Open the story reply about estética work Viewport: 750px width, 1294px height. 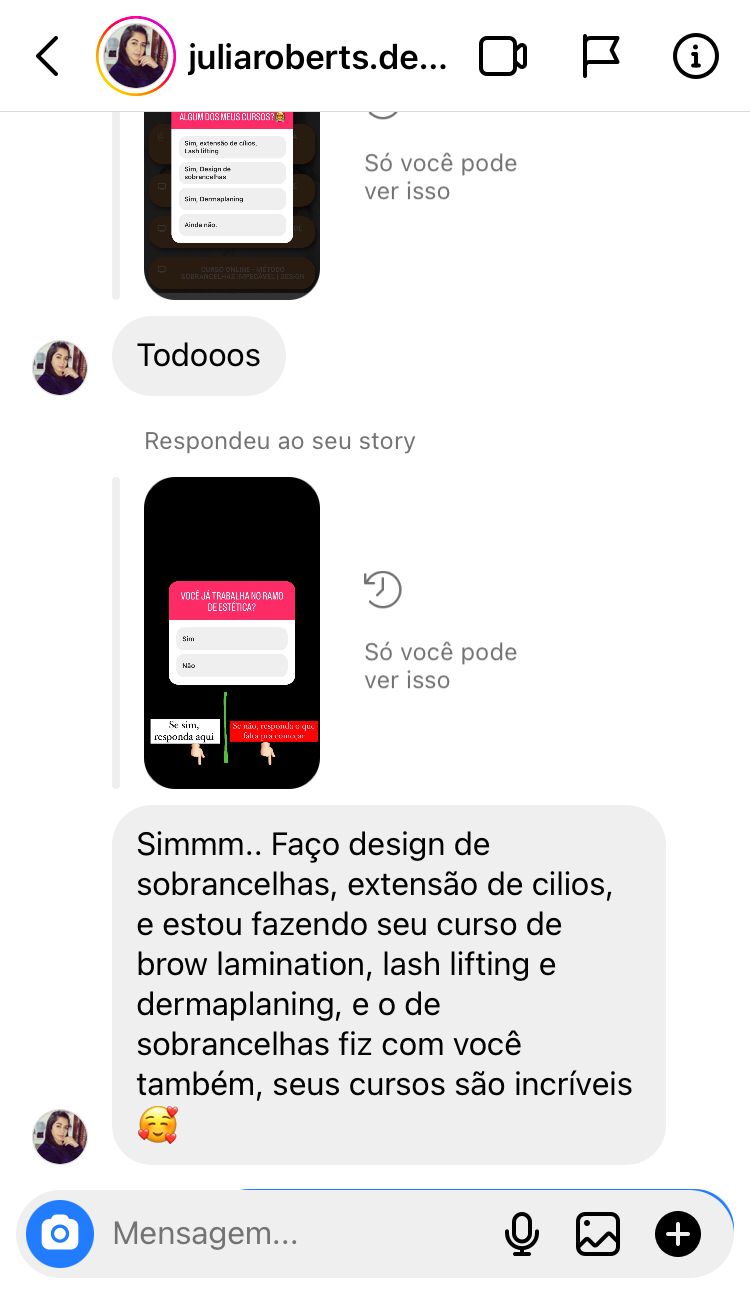pos(232,632)
